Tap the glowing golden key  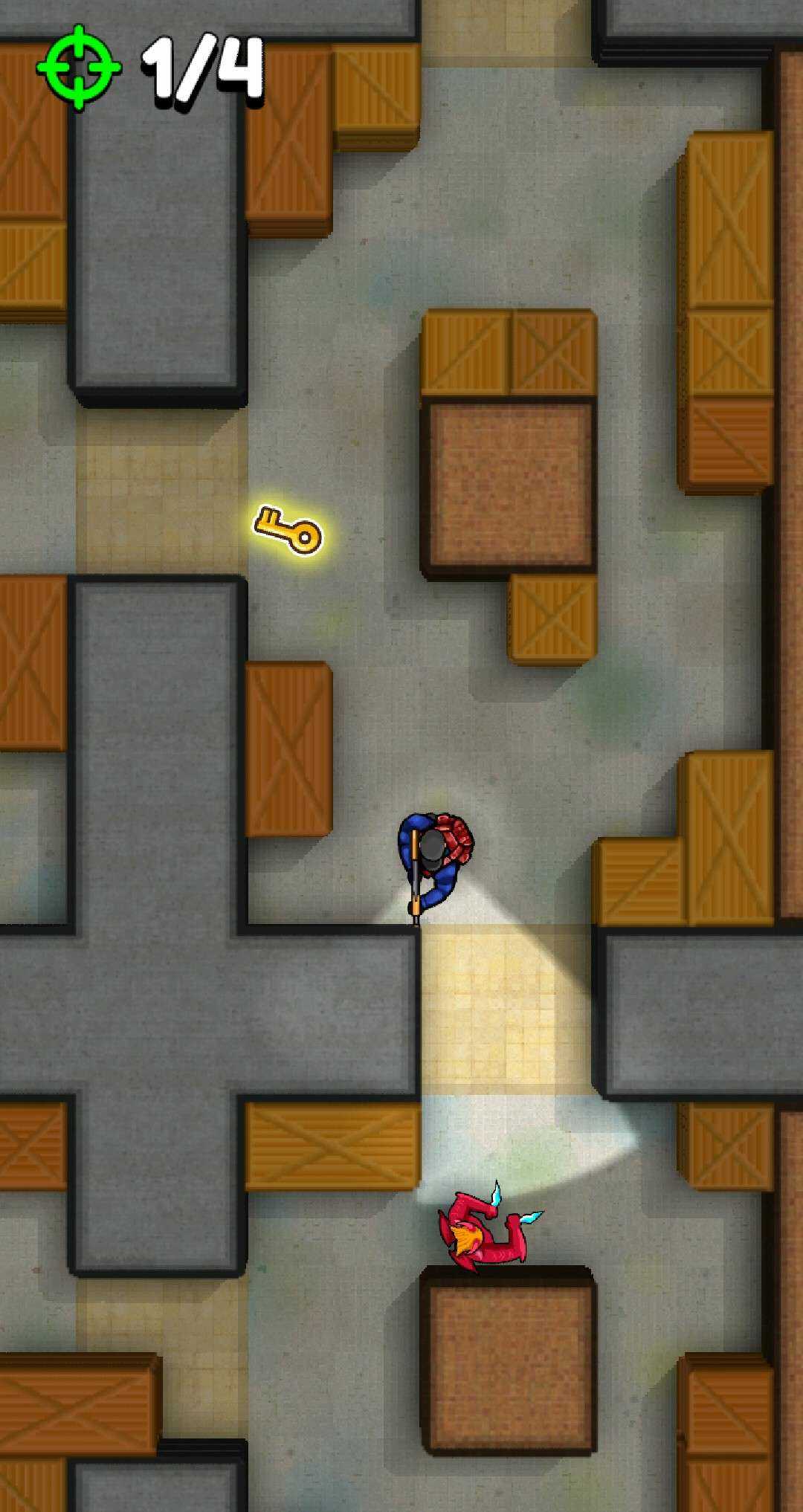tap(288, 529)
